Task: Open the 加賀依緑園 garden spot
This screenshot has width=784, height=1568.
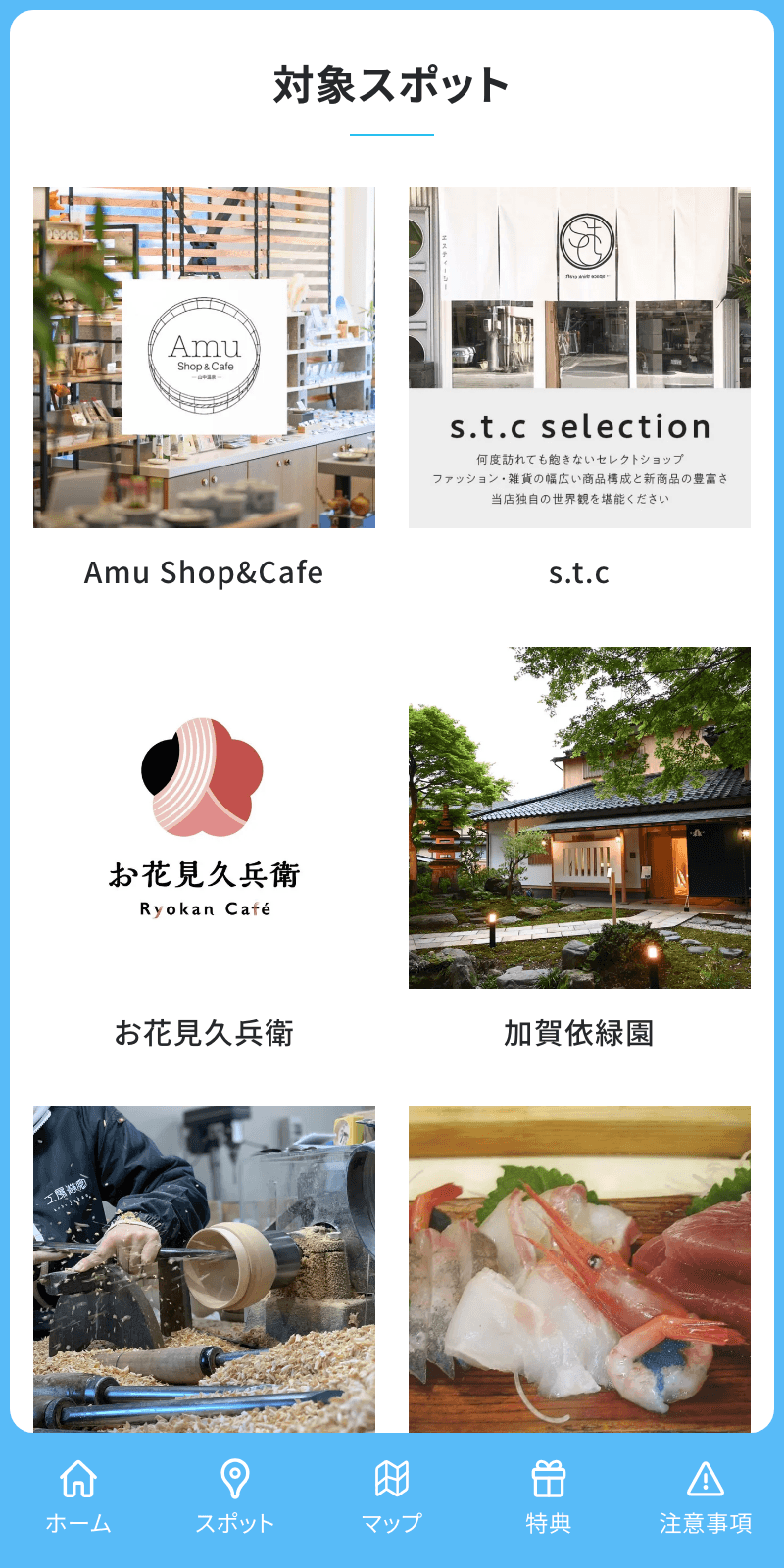Action: (x=579, y=817)
